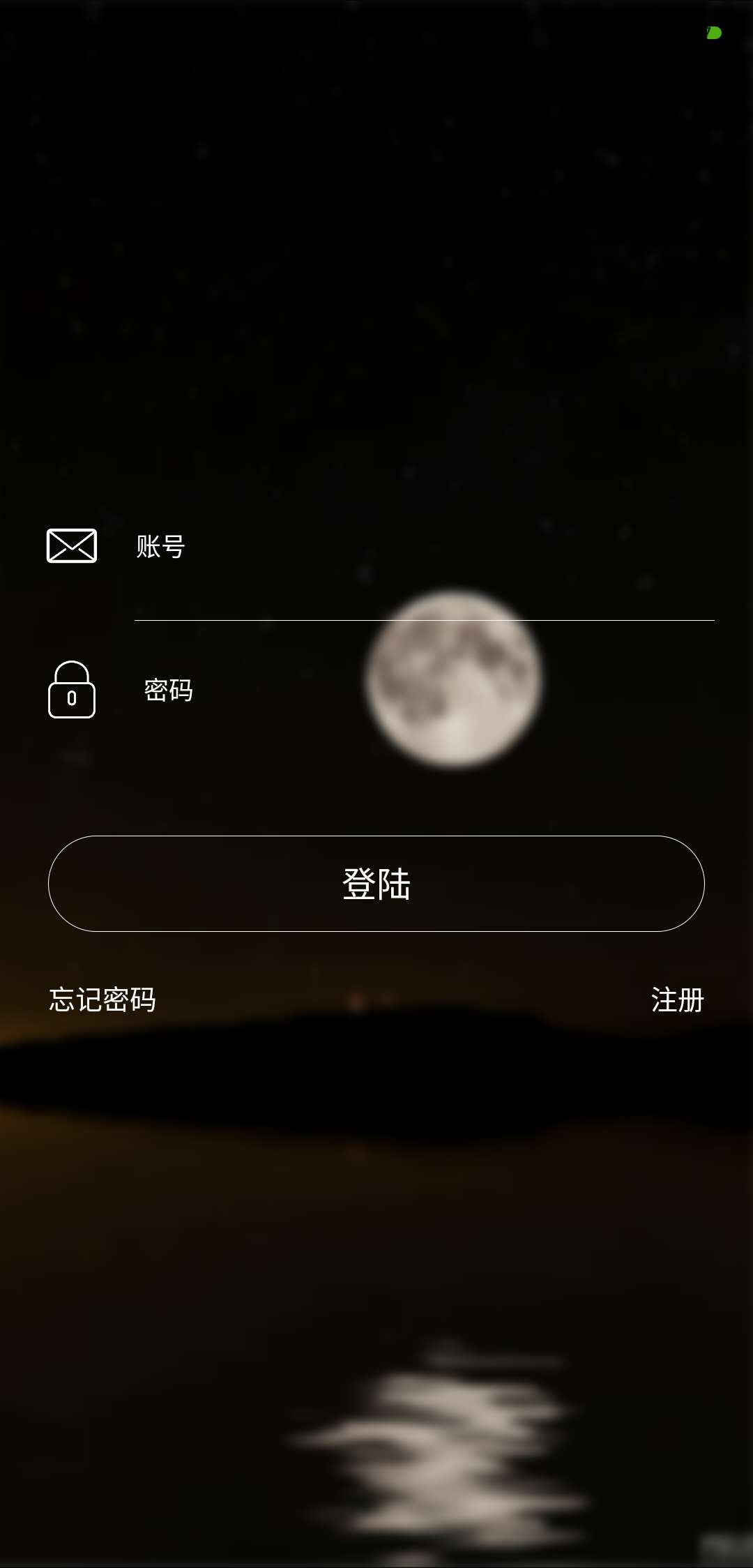Select the 忘记密码 text at bottom left
753x1568 pixels.
[102, 1000]
